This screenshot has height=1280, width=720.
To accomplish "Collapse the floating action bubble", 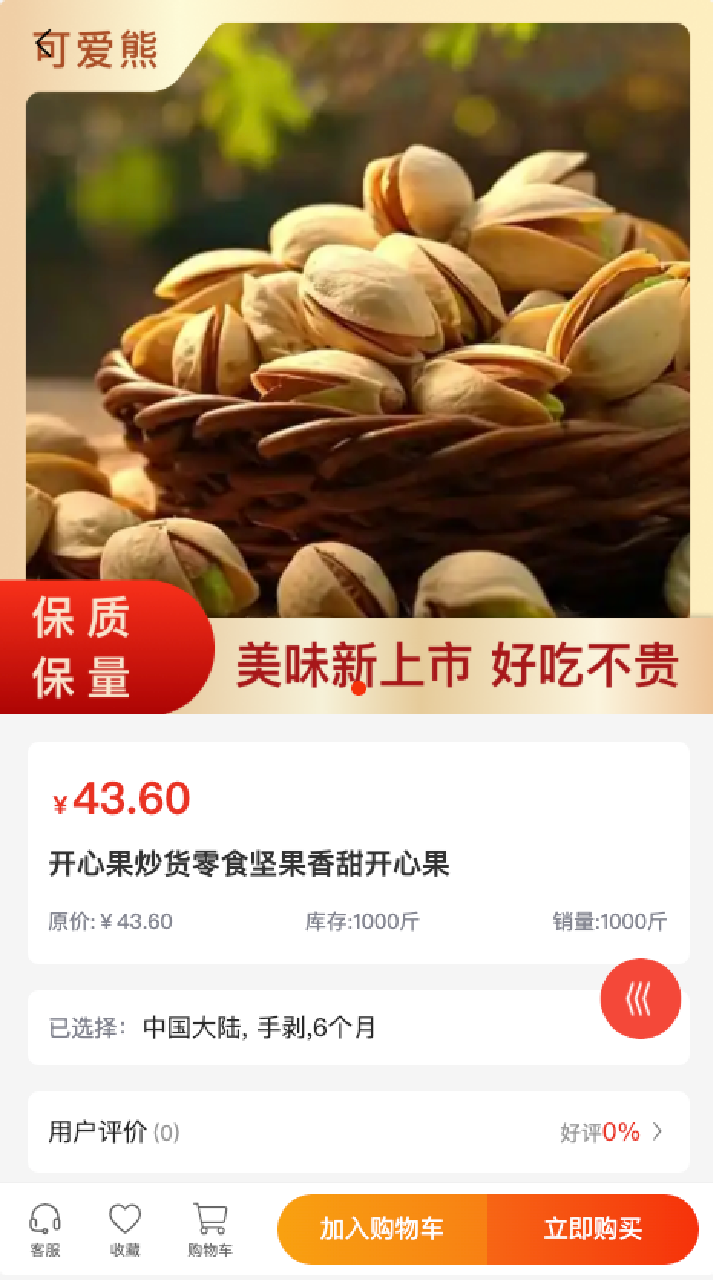I will tap(640, 998).
